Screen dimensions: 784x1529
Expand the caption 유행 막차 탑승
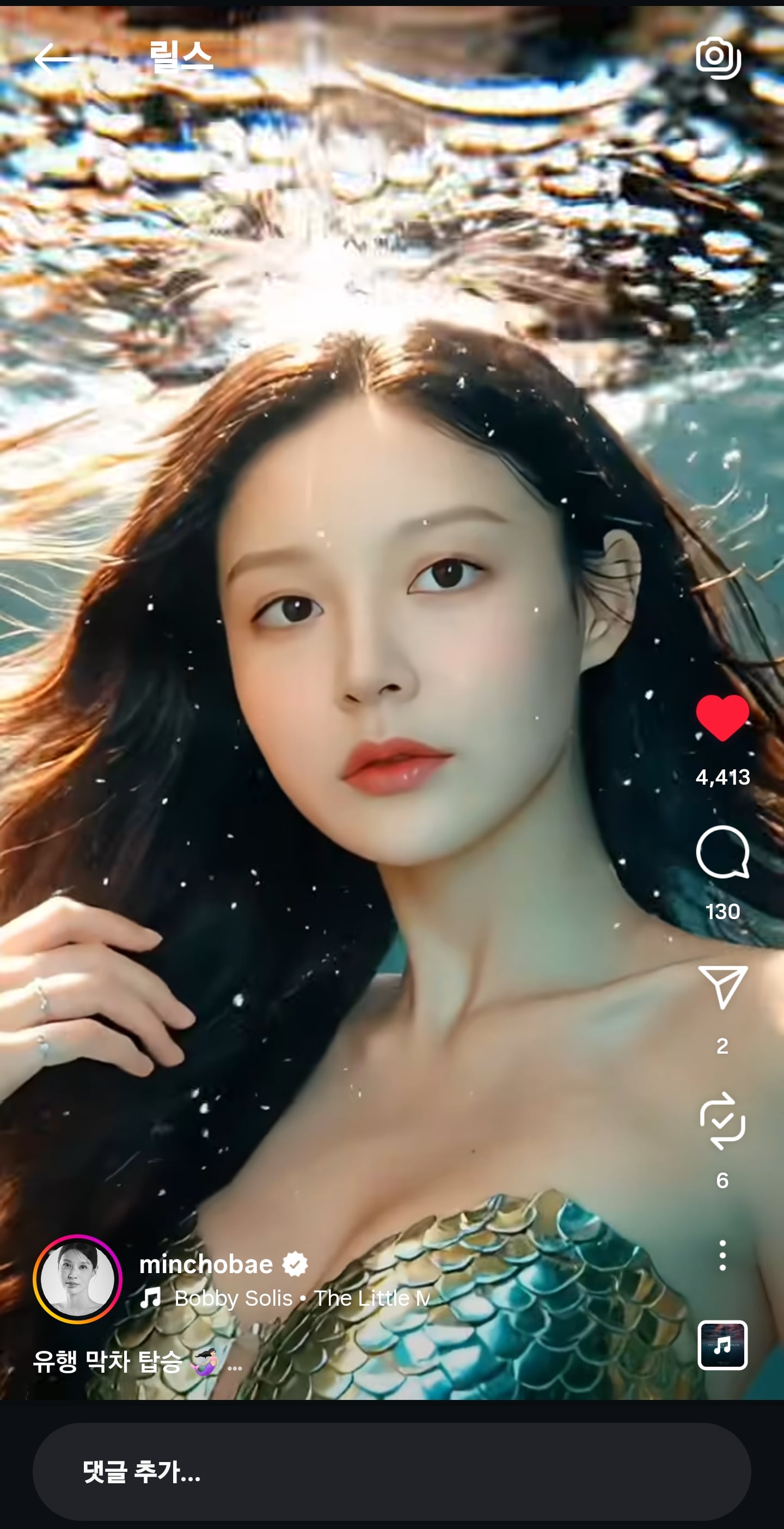(x=137, y=1361)
